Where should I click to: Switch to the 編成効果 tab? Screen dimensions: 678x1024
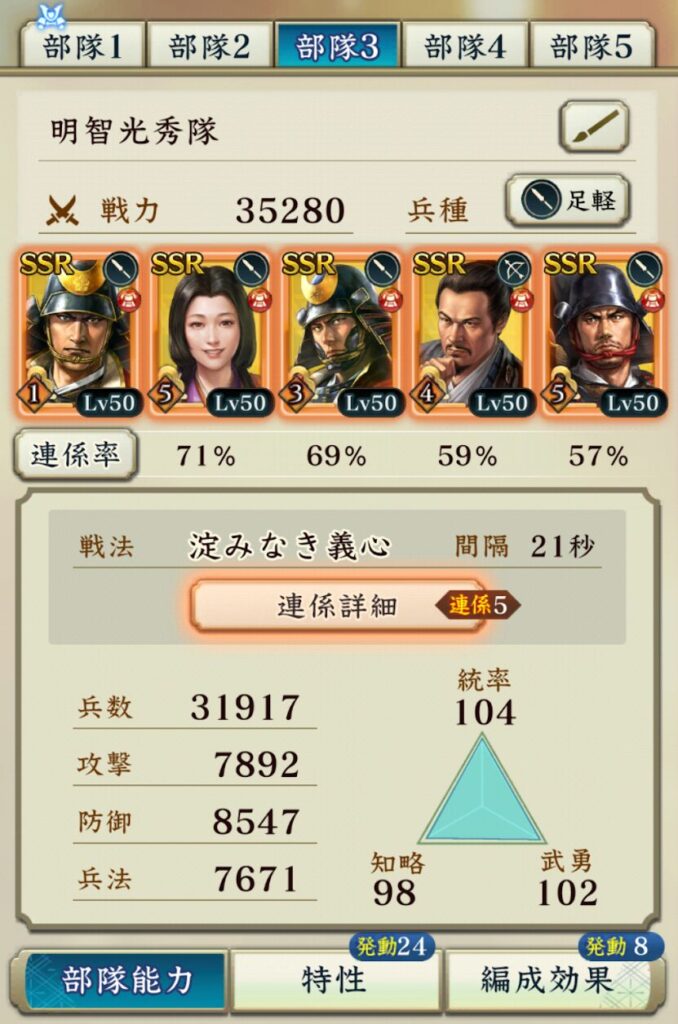548,979
